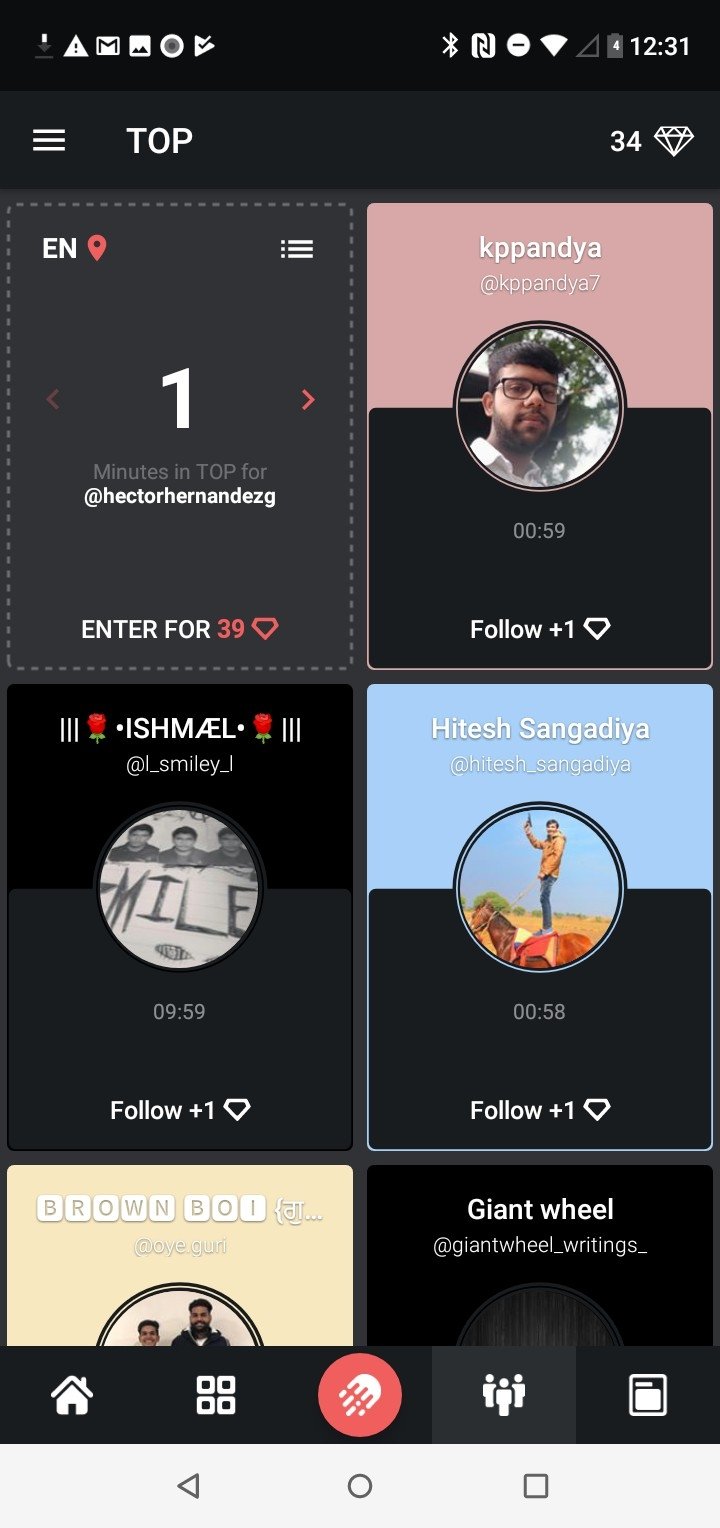Viewport: 720px width, 1528px height.
Task: View ISHMÆL's profile photo
Action: click(180, 888)
